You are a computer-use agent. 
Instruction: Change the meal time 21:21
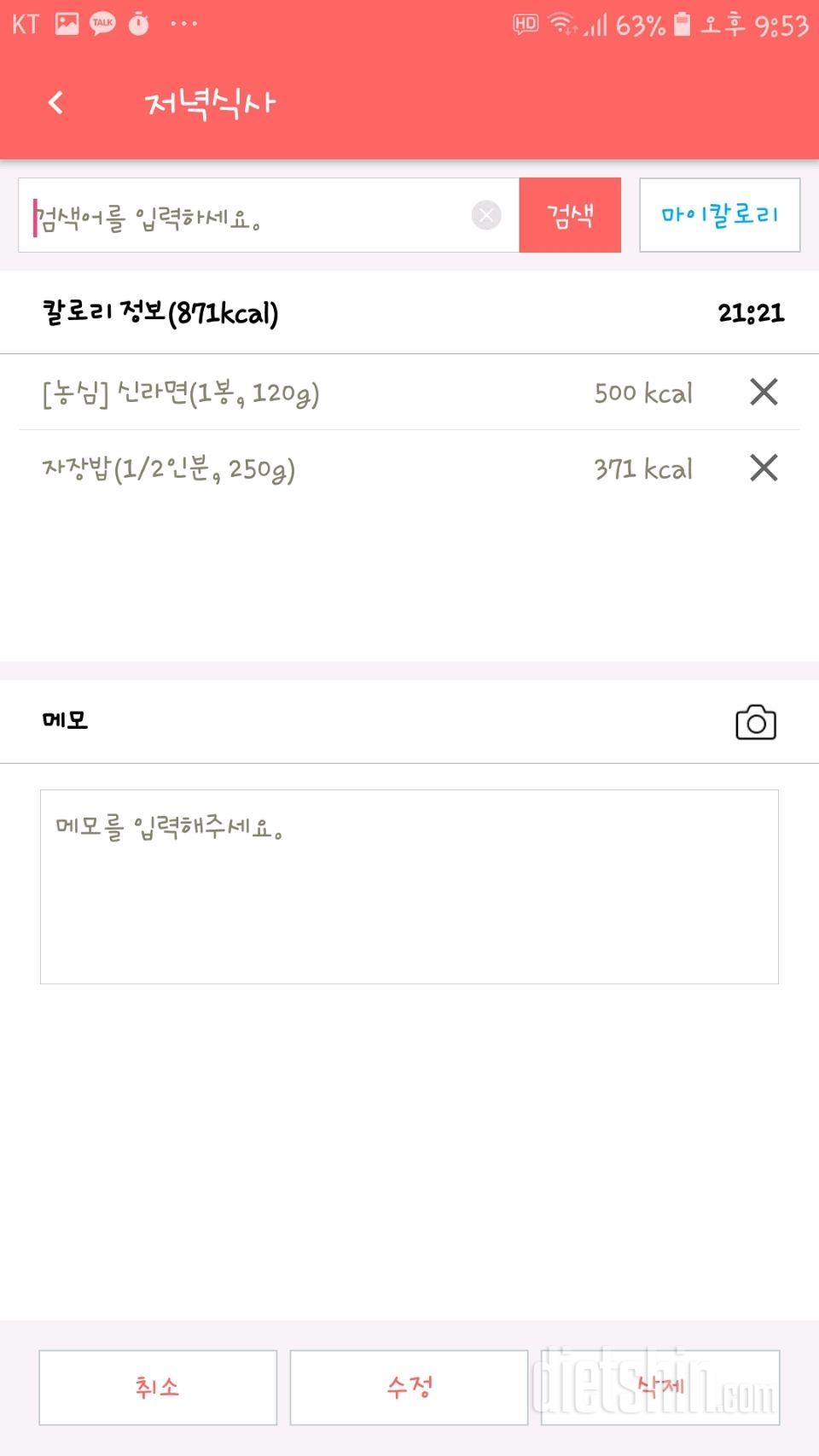(751, 313)
